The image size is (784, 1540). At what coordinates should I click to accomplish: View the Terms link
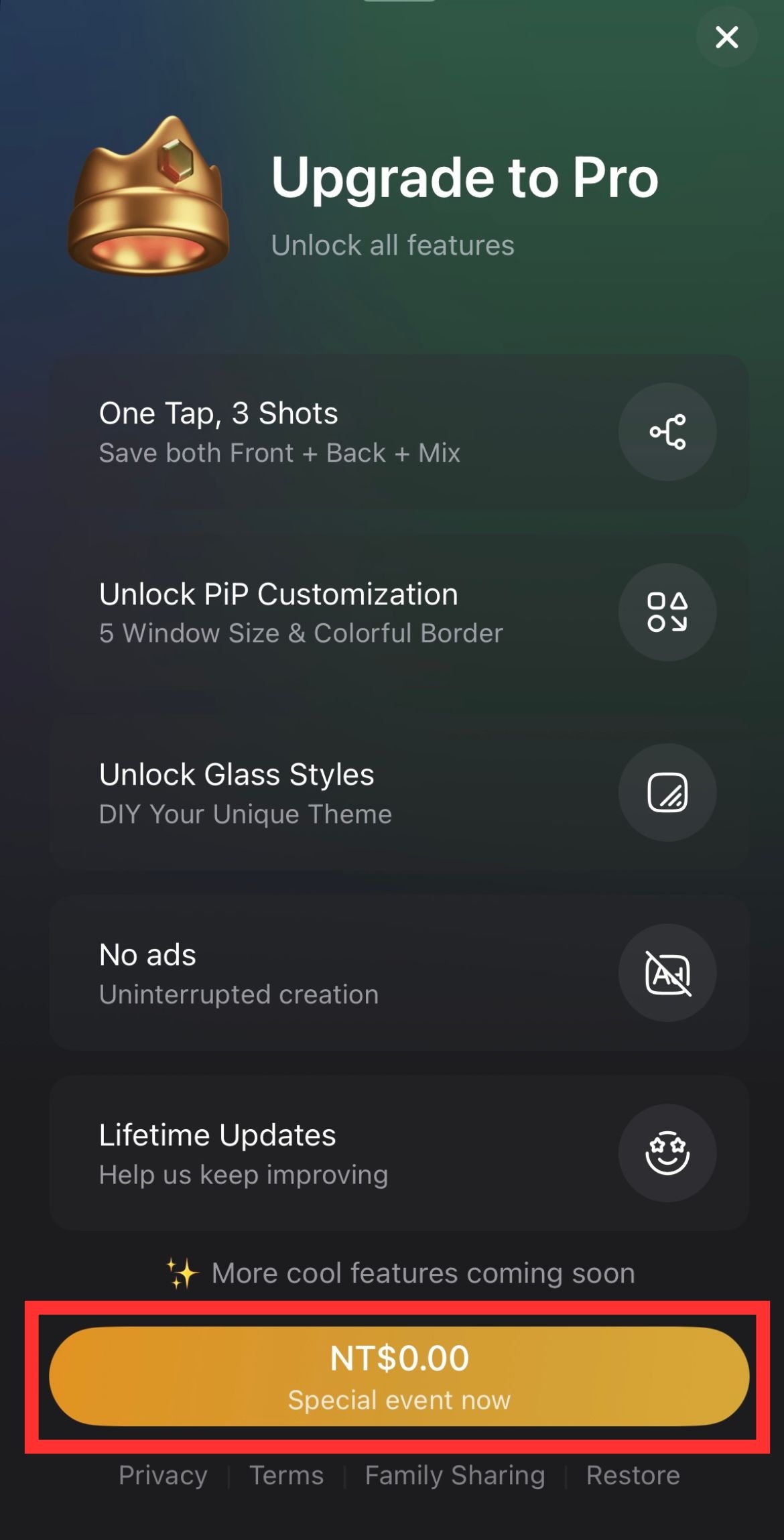pyautogui.click(x=286, y=1476)
